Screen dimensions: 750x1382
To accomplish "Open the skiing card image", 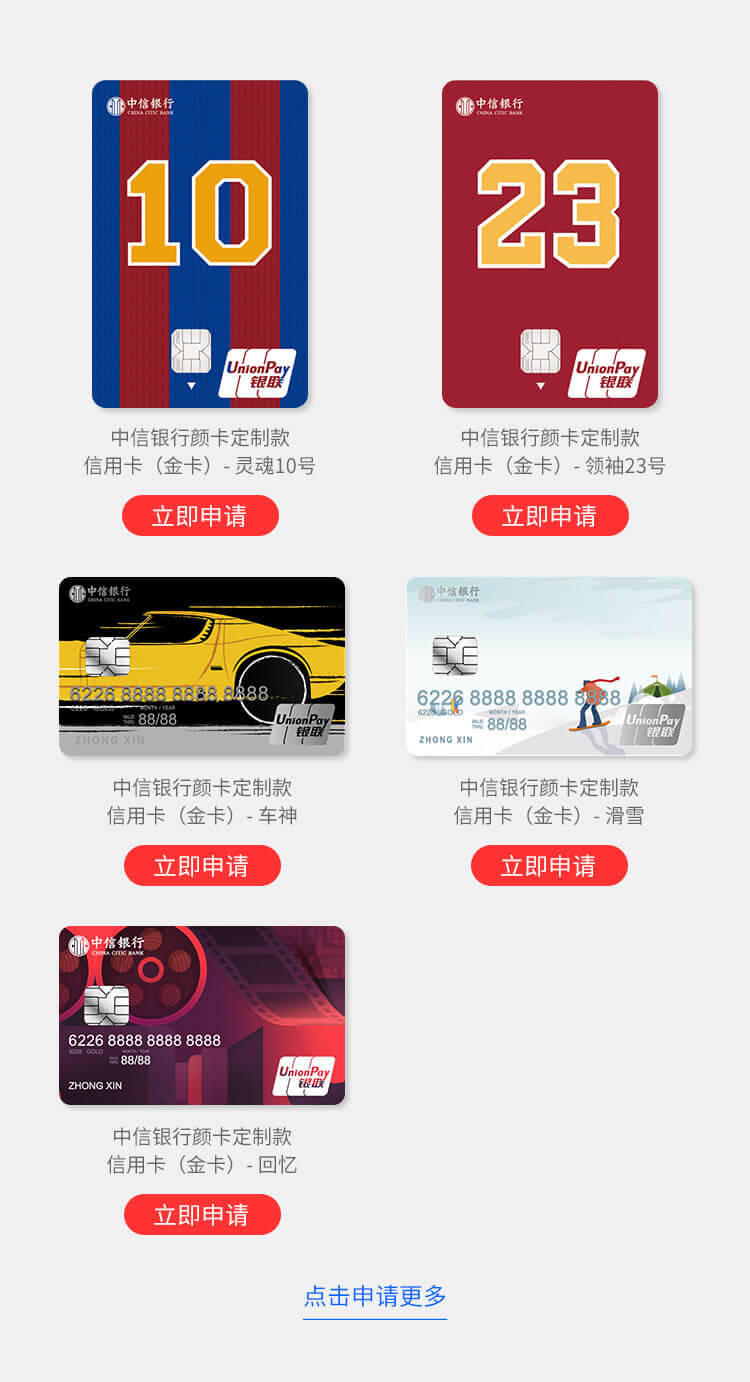I will 549,666.
